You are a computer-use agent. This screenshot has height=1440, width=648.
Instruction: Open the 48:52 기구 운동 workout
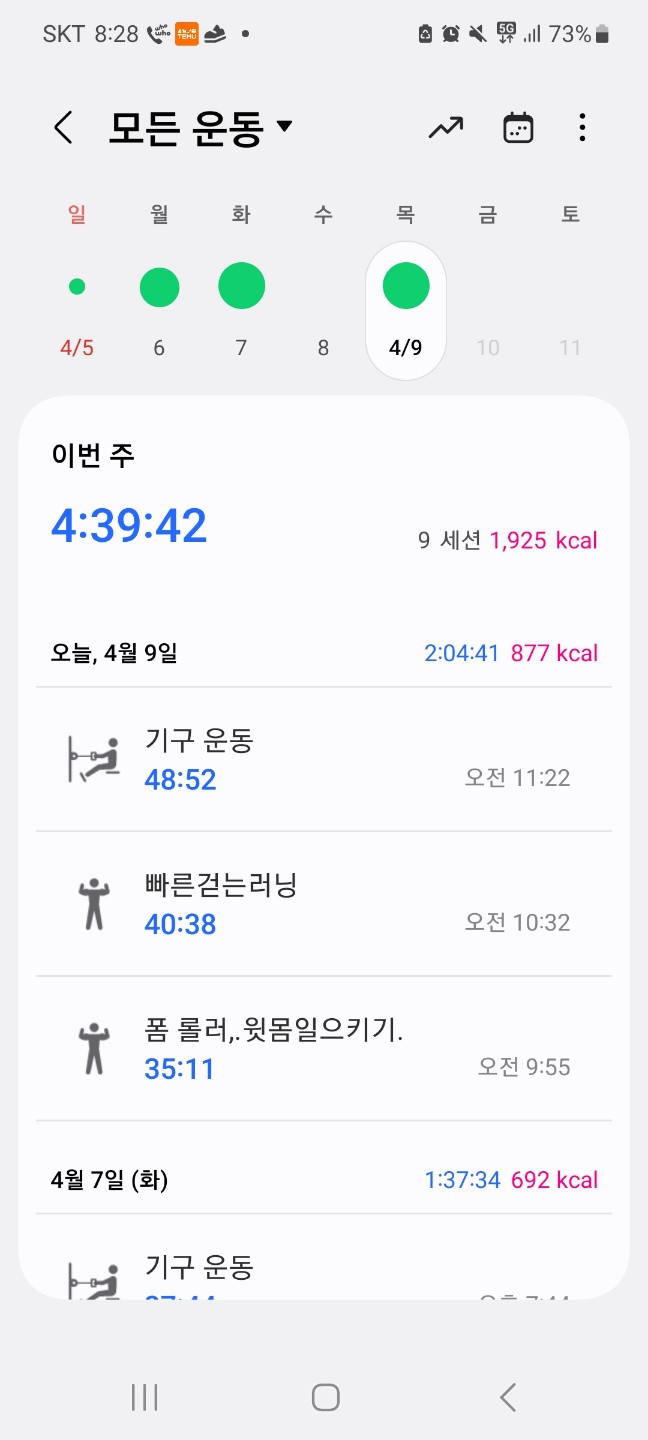tap(324, 760)
